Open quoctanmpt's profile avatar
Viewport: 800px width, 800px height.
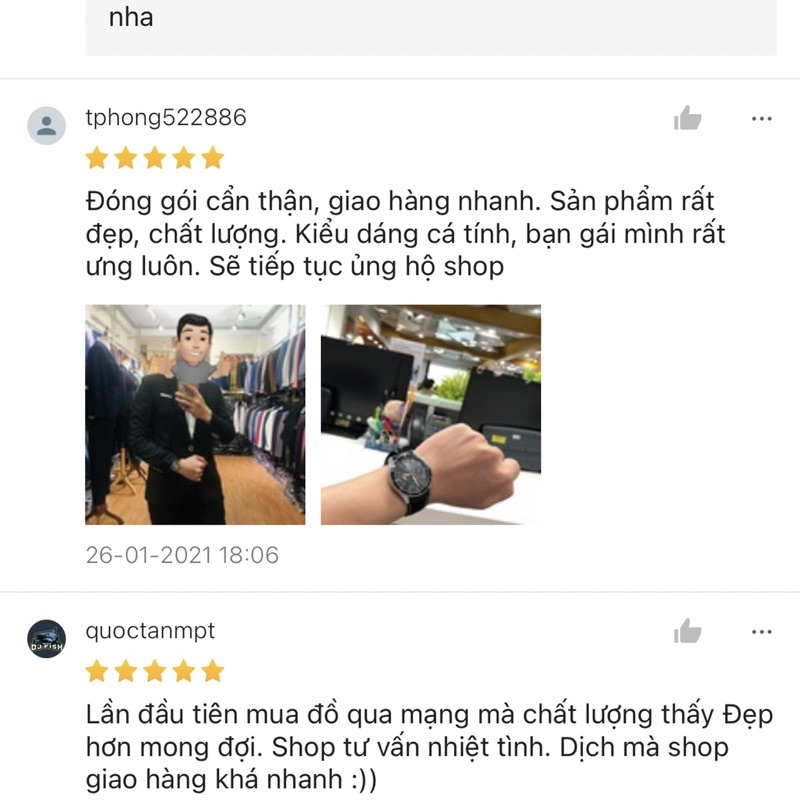(46, 639)
